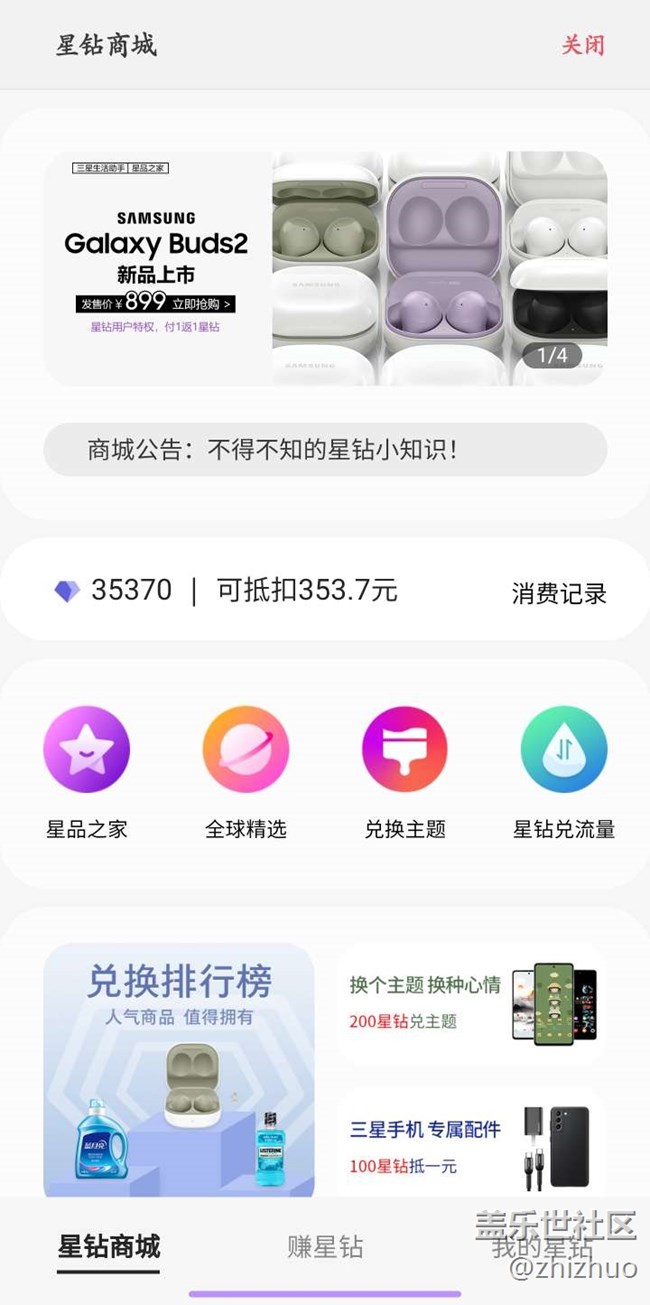Select the 星钻商城 tab
The width and height of the screenshot is (650, 1305).
(x=109, y=1247)
